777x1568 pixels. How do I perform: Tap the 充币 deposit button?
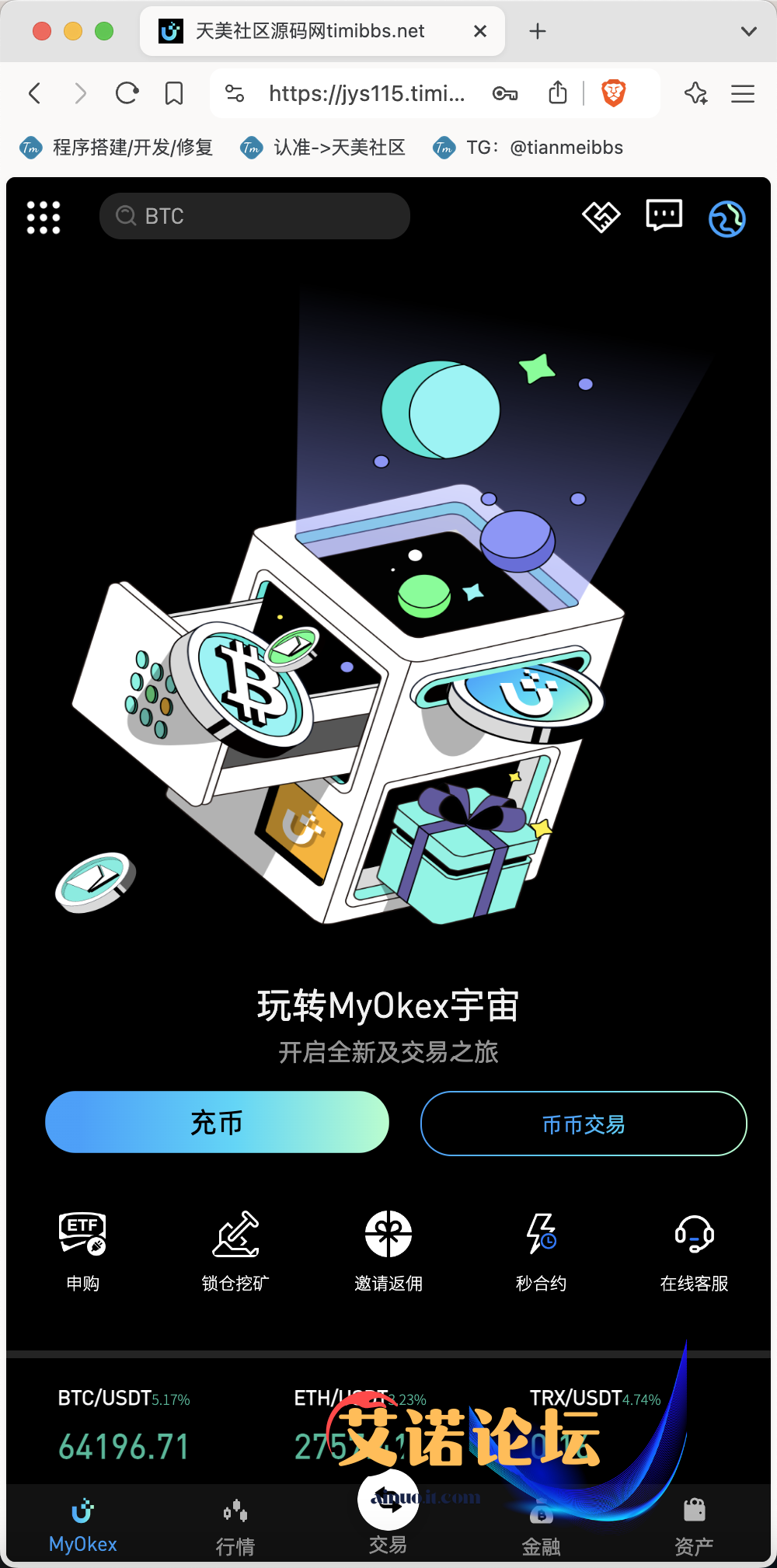point(217,1122)
